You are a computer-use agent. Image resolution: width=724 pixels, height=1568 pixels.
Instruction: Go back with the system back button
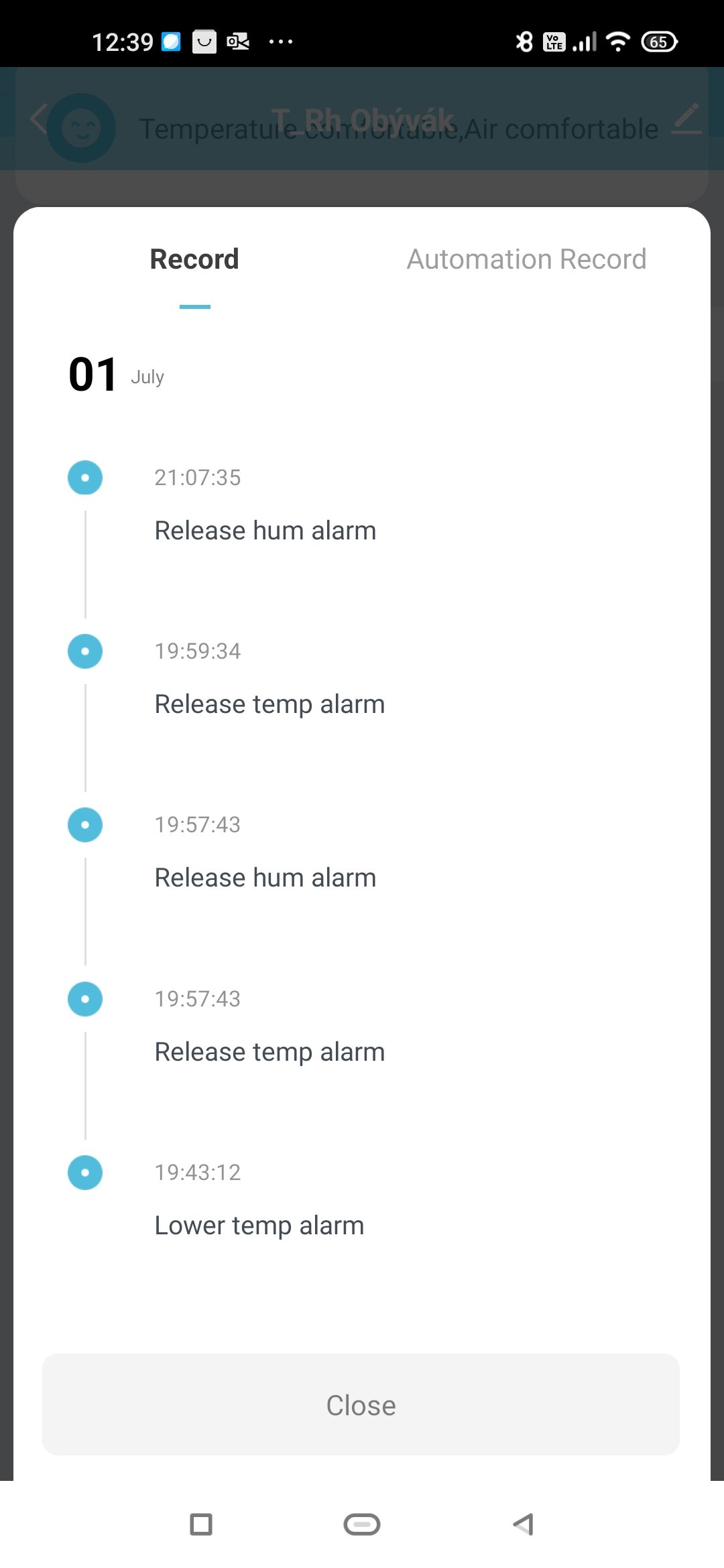pyautogui.click(x=523, y=1524)
